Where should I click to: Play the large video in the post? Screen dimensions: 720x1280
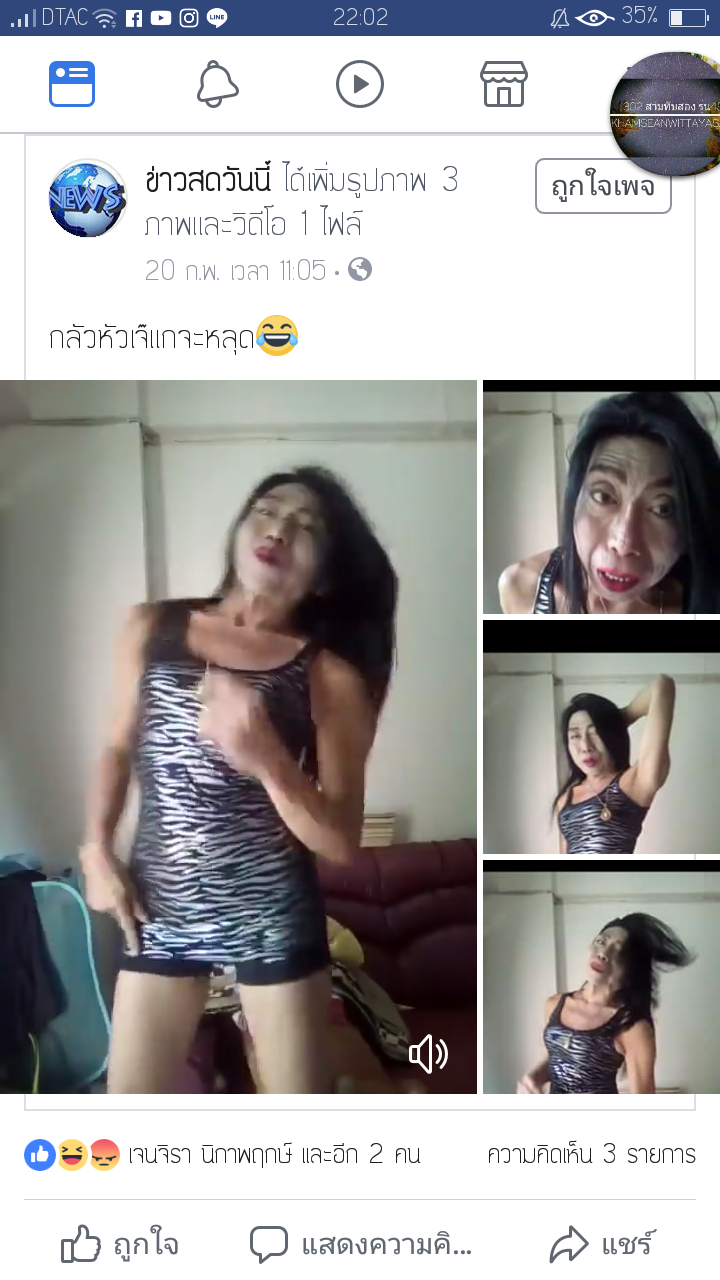(238, 737)
